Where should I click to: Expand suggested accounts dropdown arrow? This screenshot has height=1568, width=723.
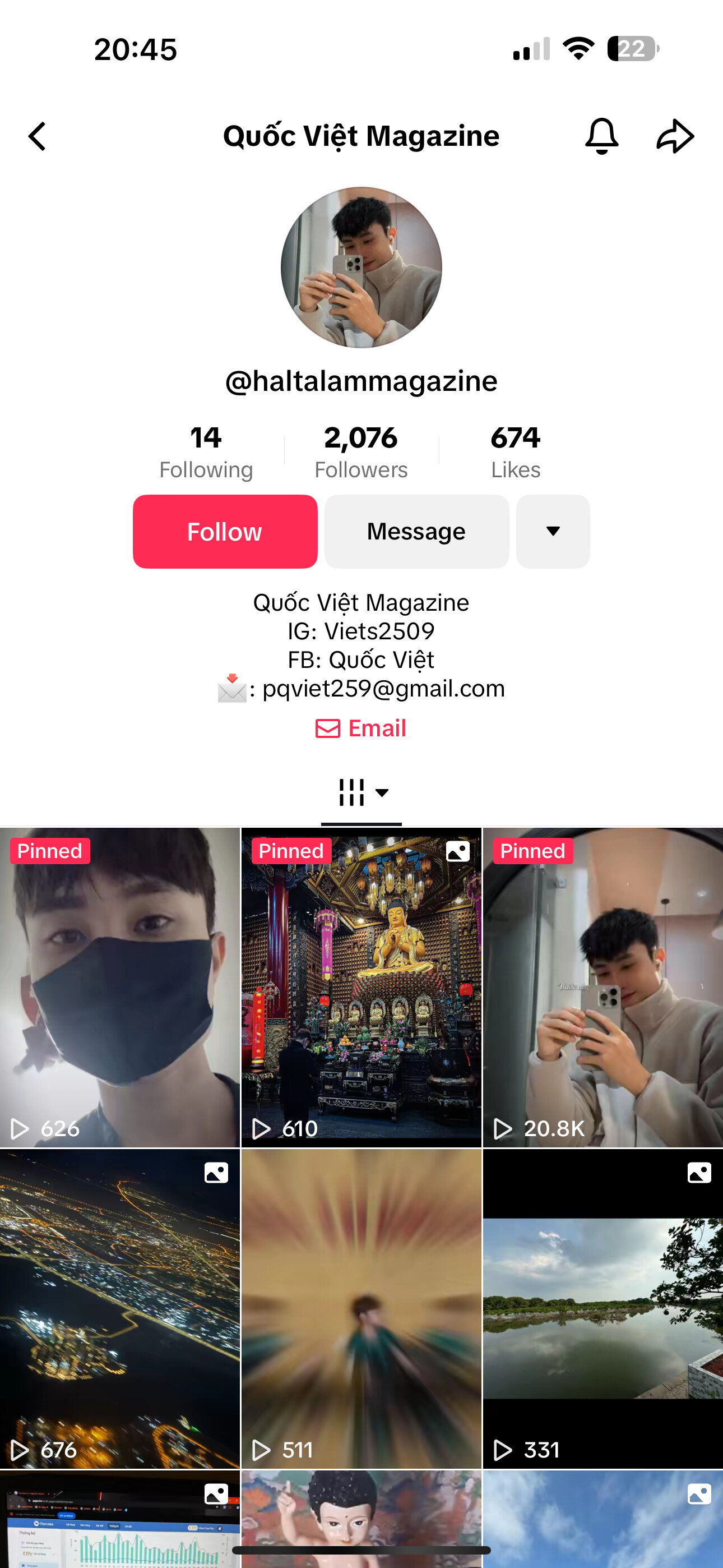tap(553, 532)
